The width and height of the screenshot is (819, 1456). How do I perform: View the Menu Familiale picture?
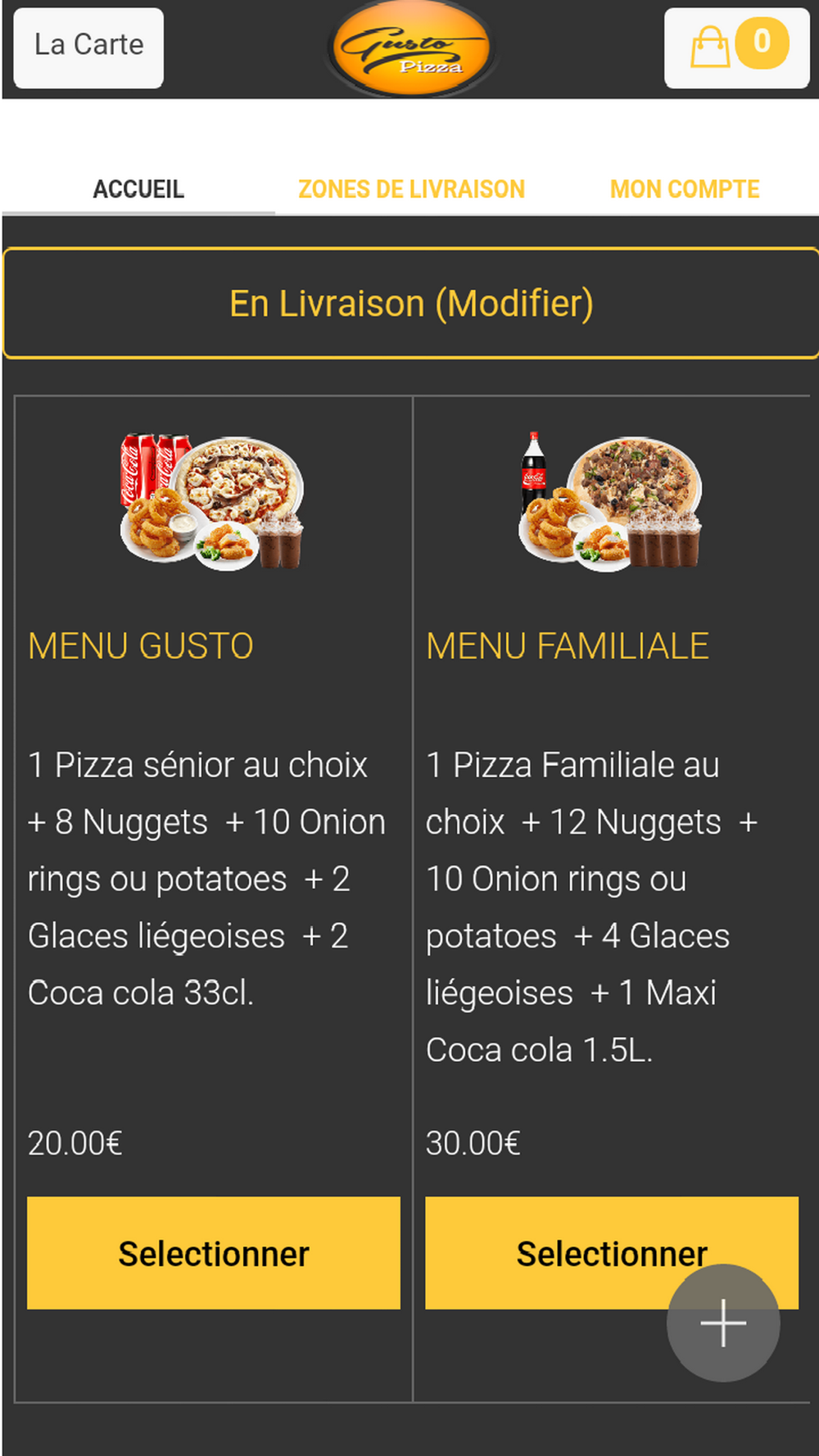pos(611,501)
